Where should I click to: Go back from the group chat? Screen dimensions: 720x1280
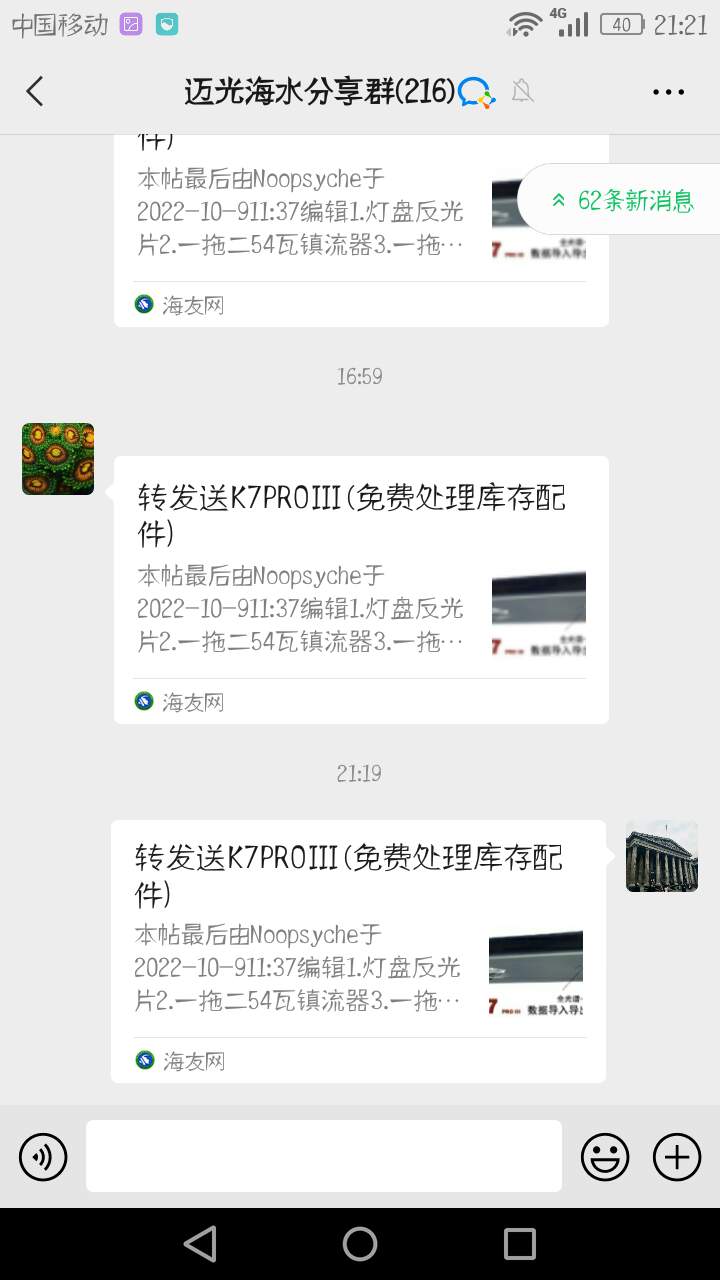coord(35,92)
